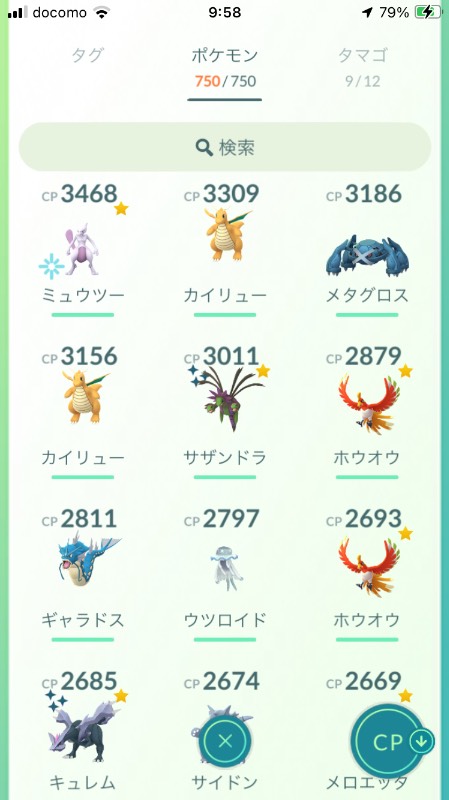Image resolution: width=449 pixels, height=800 pixels.
Task: Open メタグロス with CP 3186
Action: pos(367,250)
